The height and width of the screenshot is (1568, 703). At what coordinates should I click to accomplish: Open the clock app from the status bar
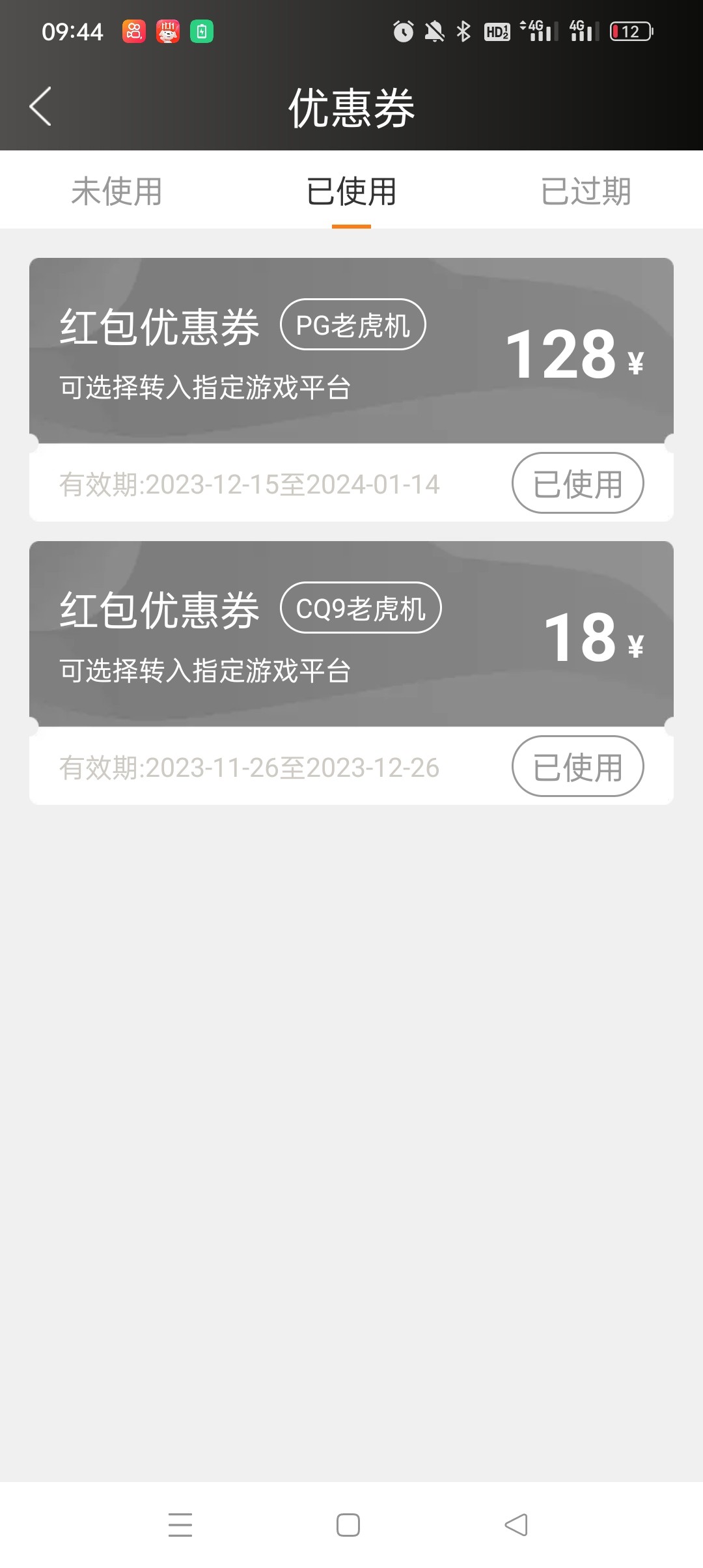(404, 31)
